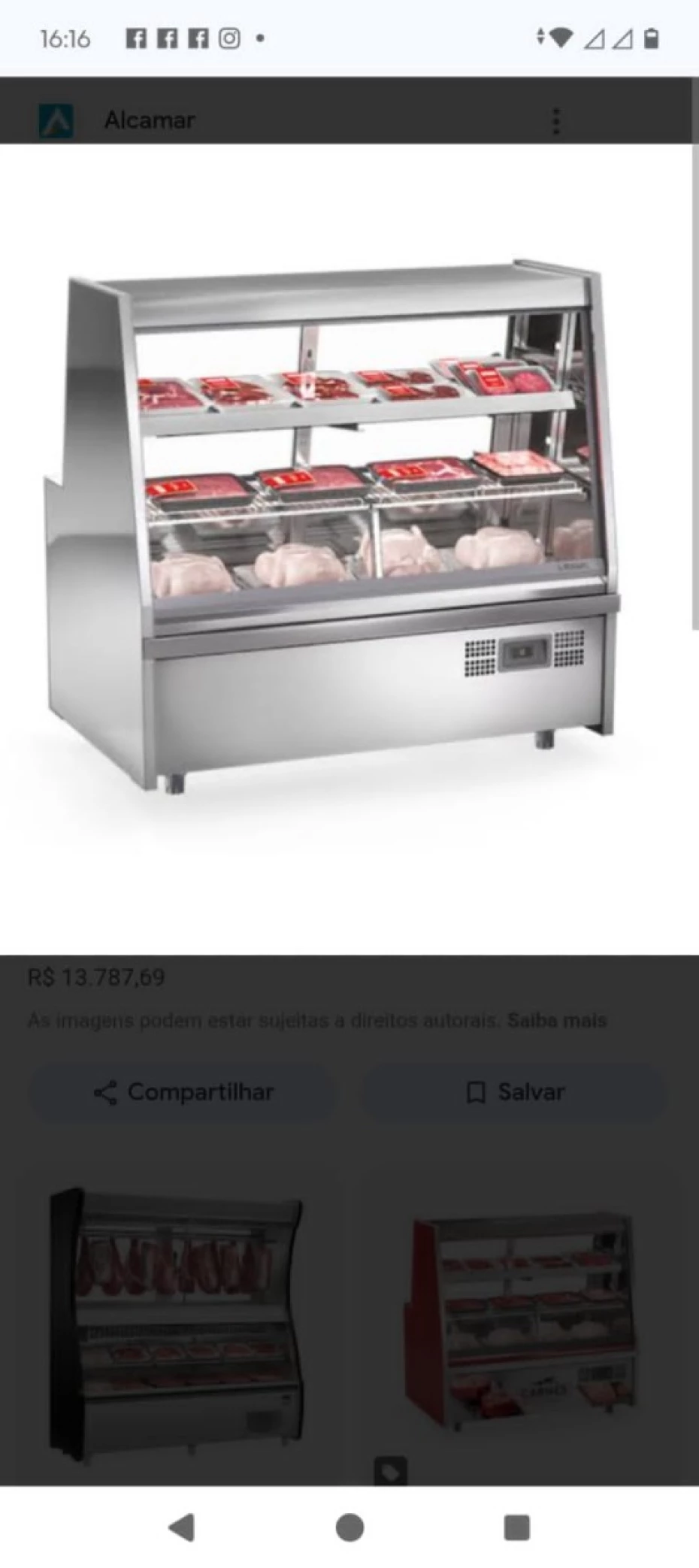Follow the Saiba mais link
Screen dimensions: 699x1568
(557, 1021)
